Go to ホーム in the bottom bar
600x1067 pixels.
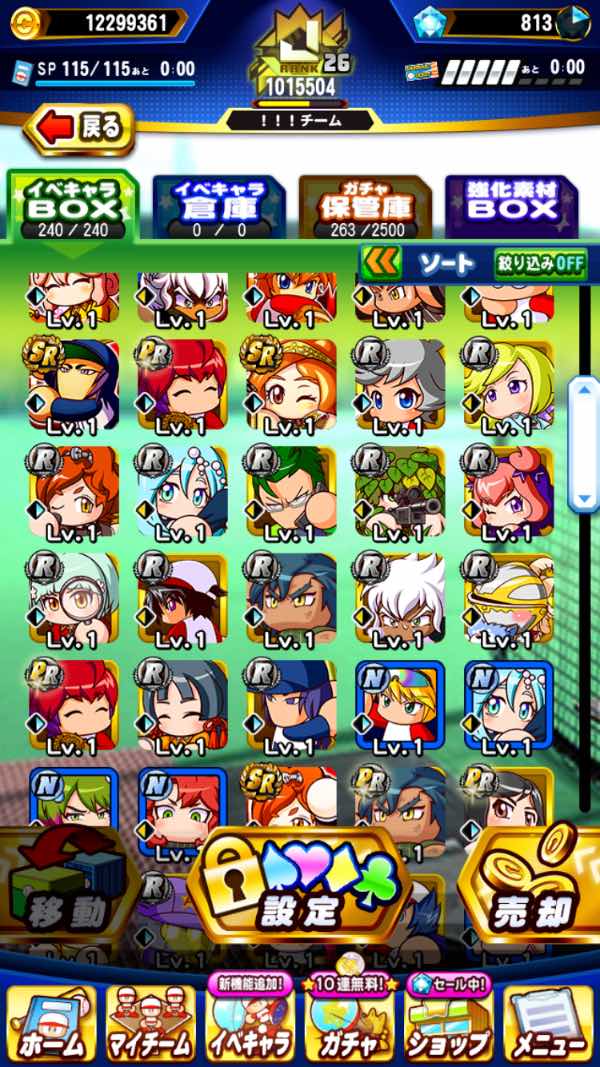(x=52, y=1023)
